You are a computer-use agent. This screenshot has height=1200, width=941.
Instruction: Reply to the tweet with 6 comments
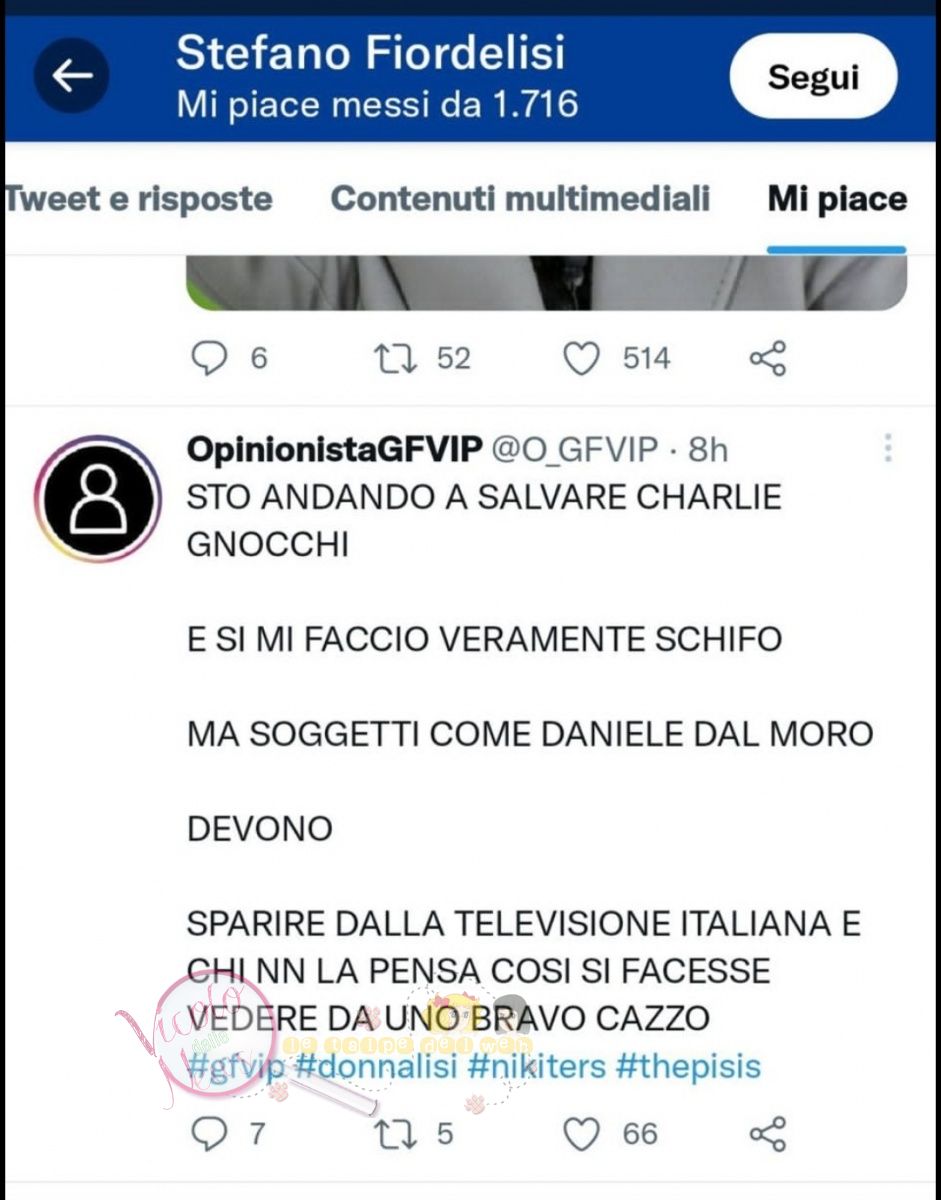coord(209,359)
